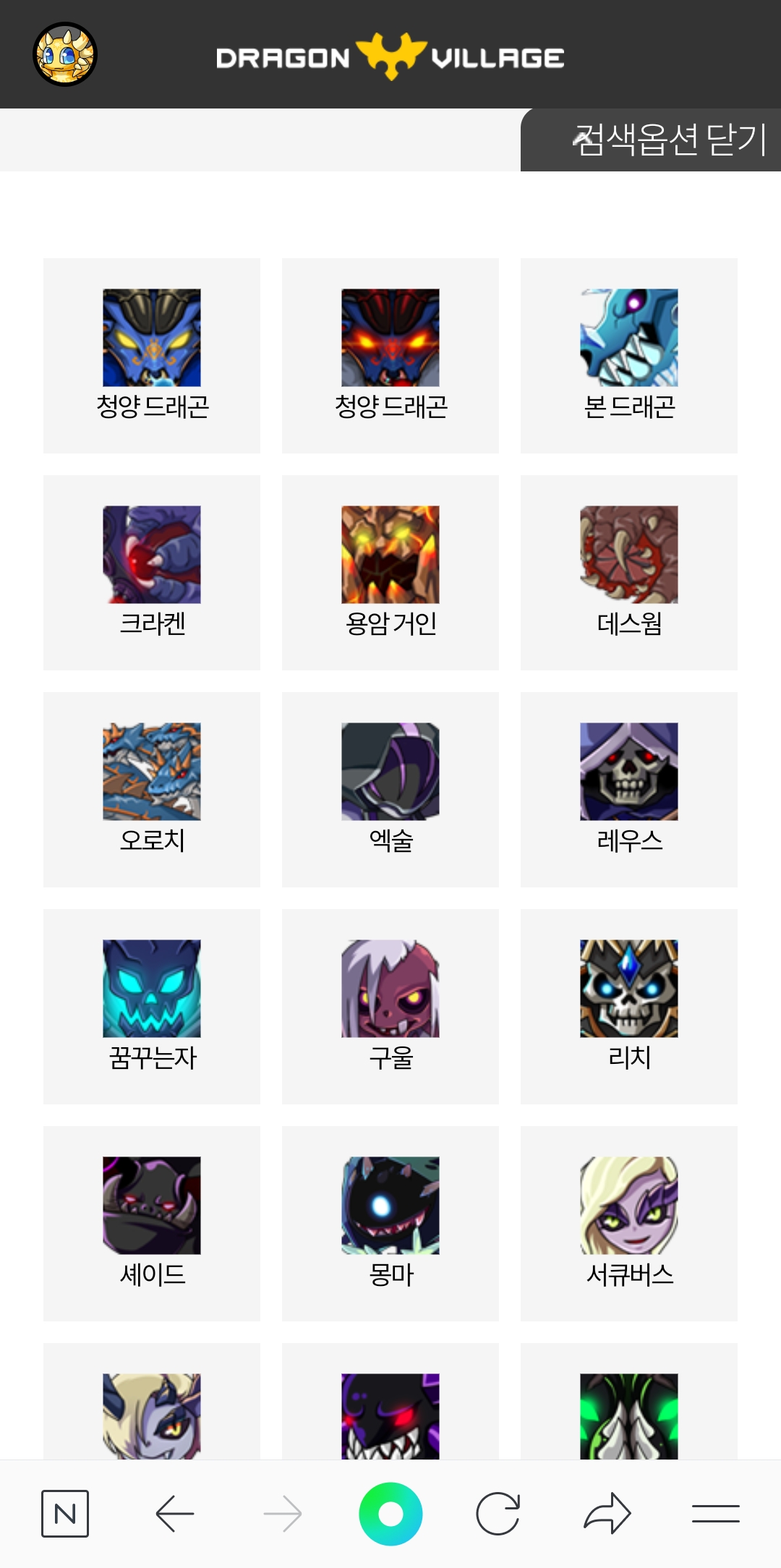View the 레우스 card

[629, 789]
